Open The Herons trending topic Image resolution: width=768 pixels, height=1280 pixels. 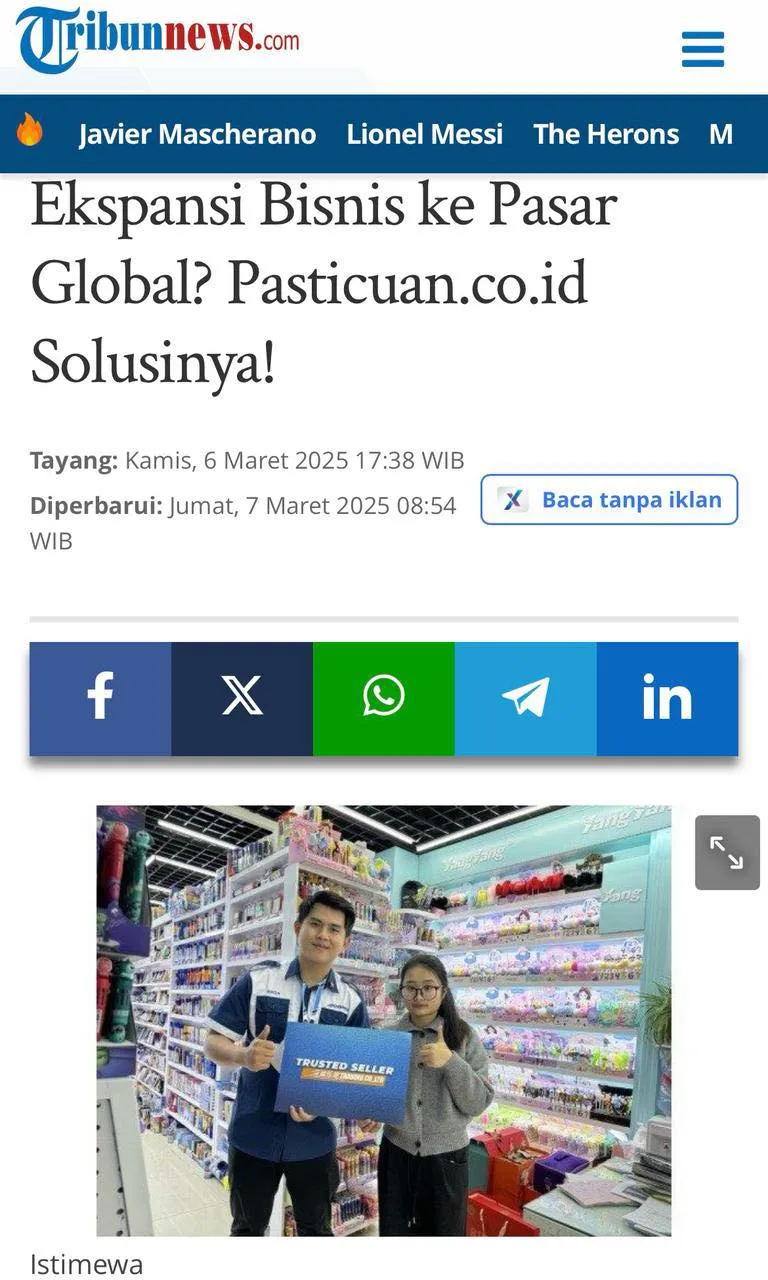click(x=605, y=134)
